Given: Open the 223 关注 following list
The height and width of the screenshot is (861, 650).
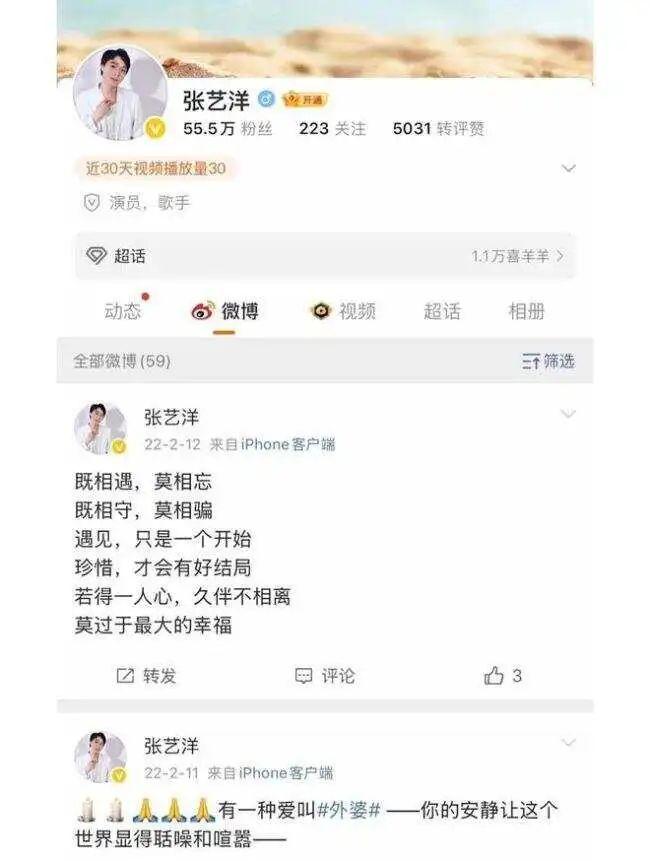Looking at the screenshot, I should (x=332, y=129).
